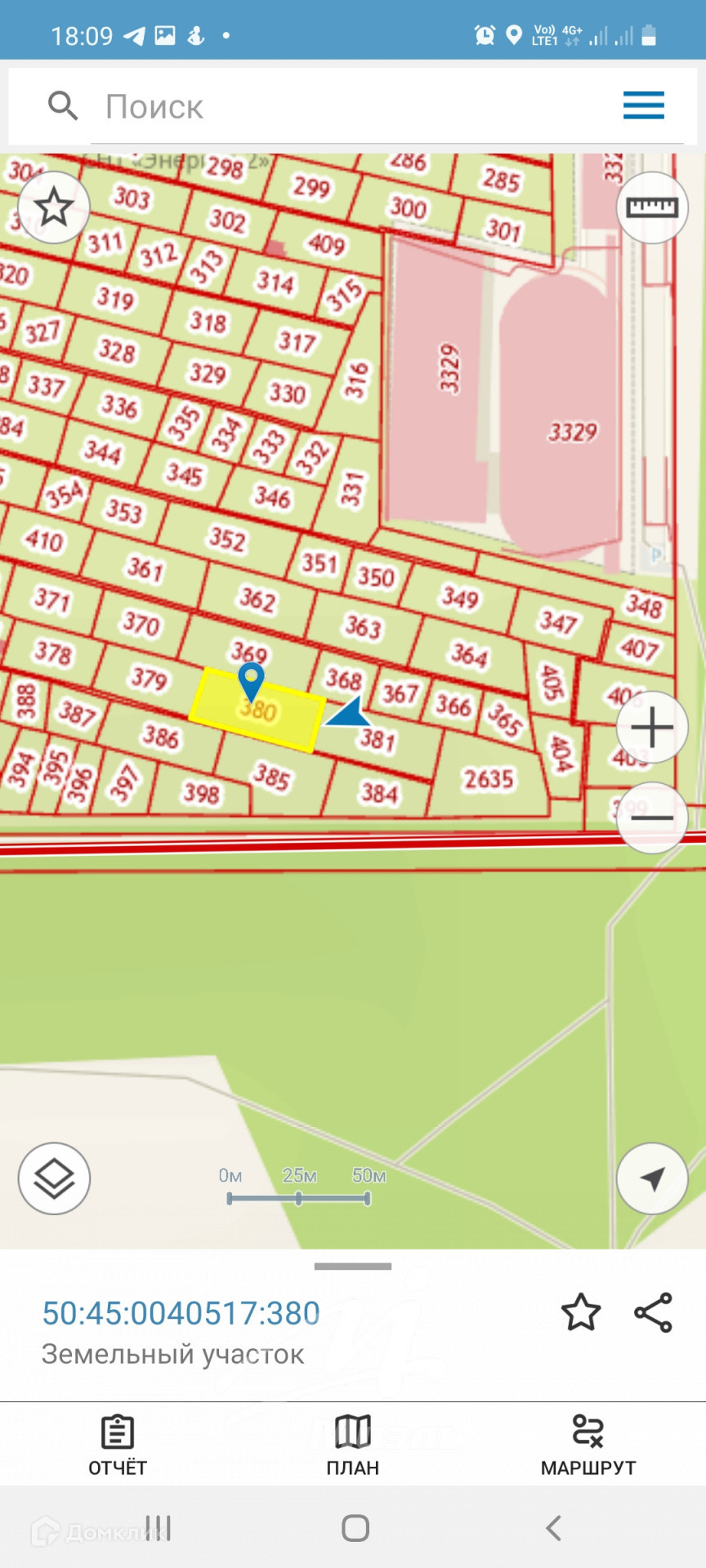Center map on my location
Viewport: 706px width, 1568px height.
click(x=651, y=1178)
